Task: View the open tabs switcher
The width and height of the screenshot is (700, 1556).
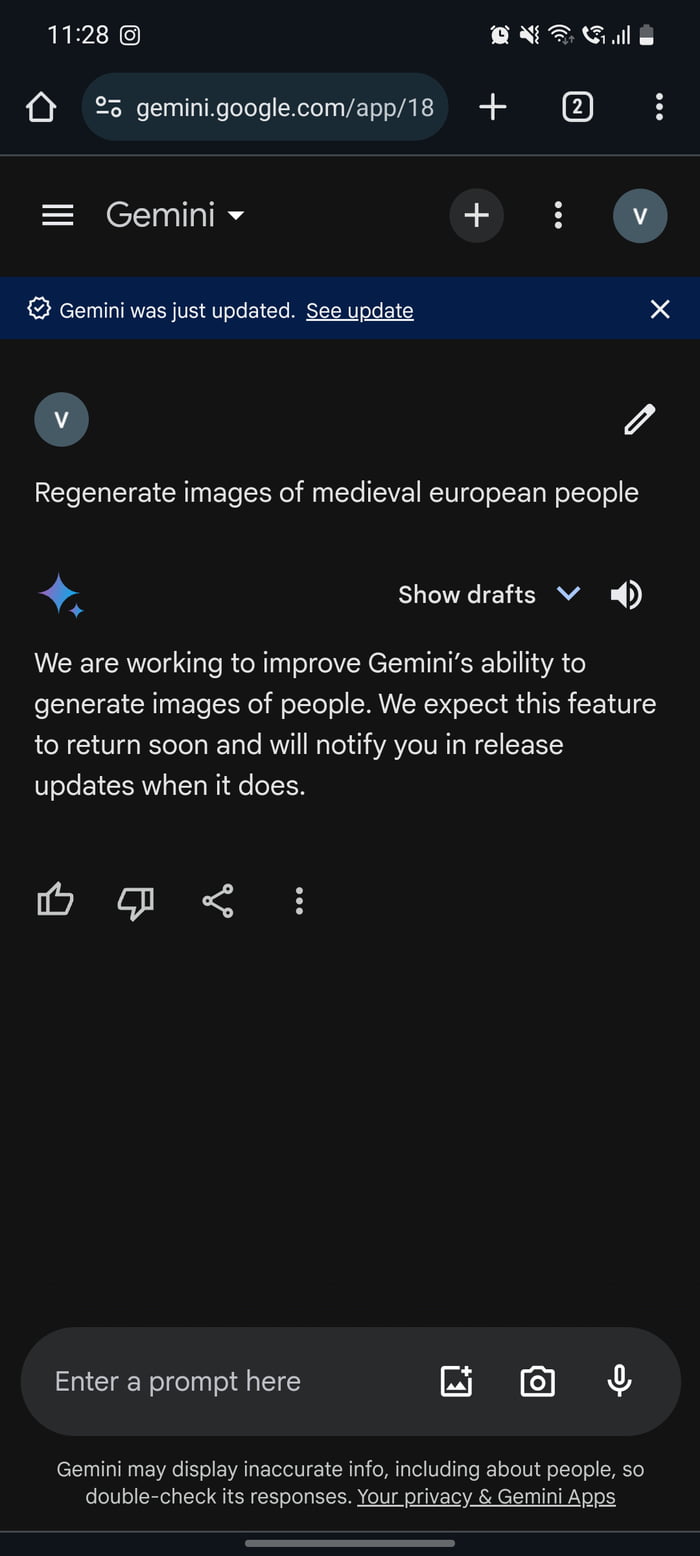Action: click(x=577, y=107)
